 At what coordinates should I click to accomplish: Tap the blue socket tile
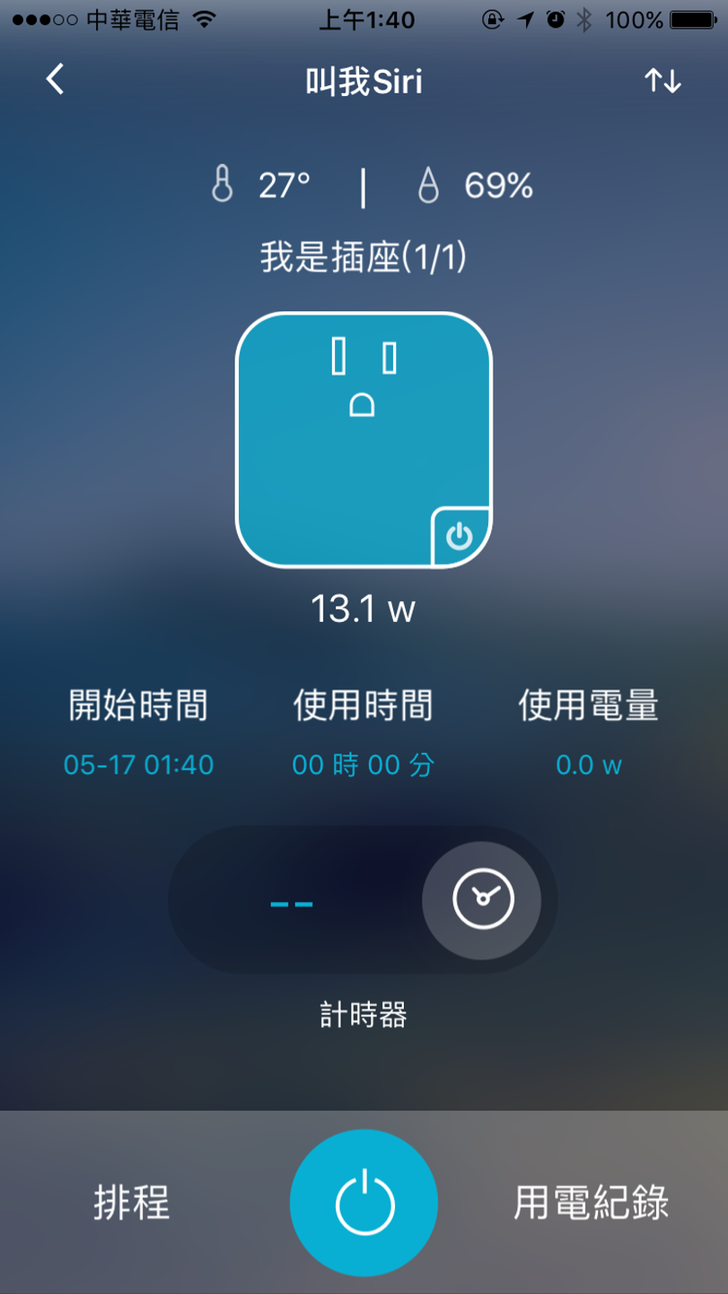point(363,440)
